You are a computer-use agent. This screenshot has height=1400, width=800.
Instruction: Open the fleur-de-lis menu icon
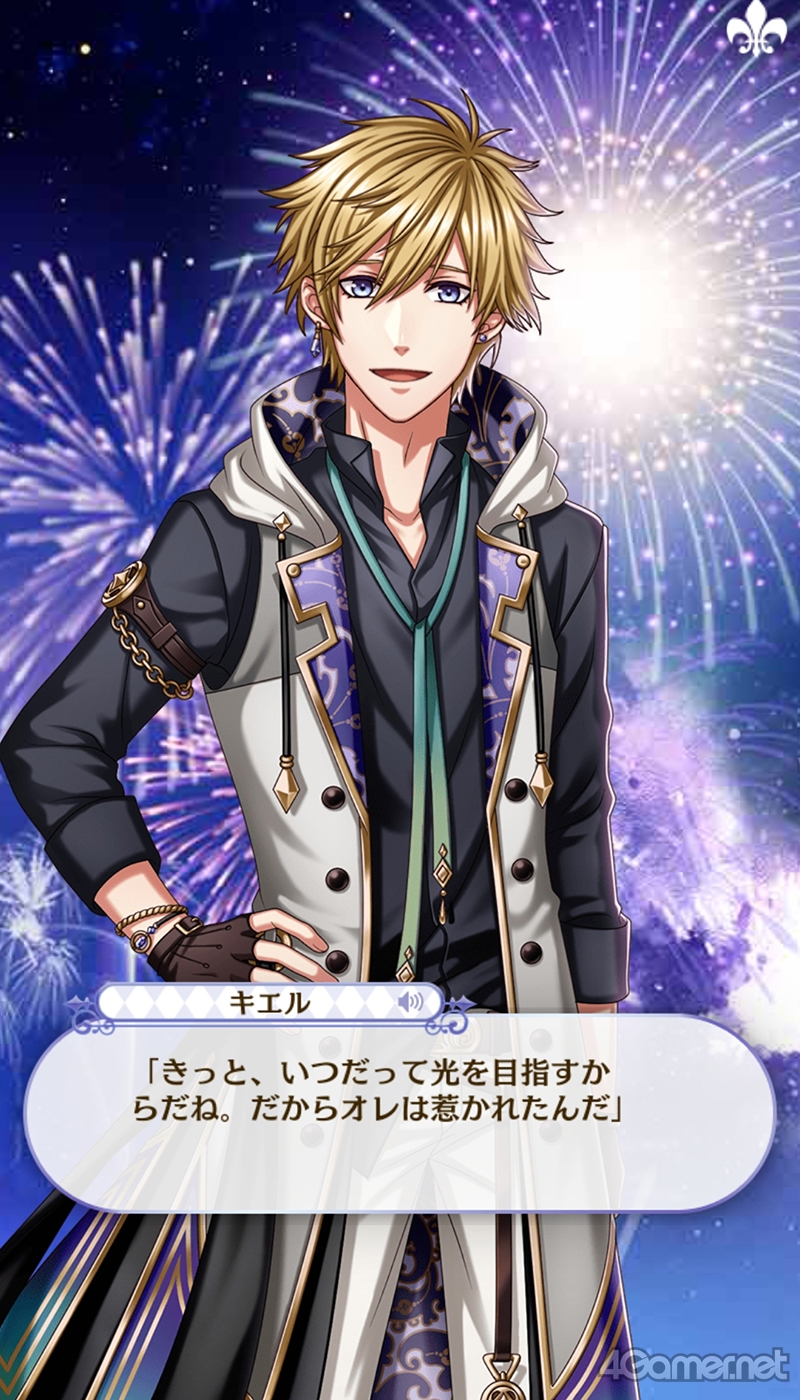tap(757, 33)
